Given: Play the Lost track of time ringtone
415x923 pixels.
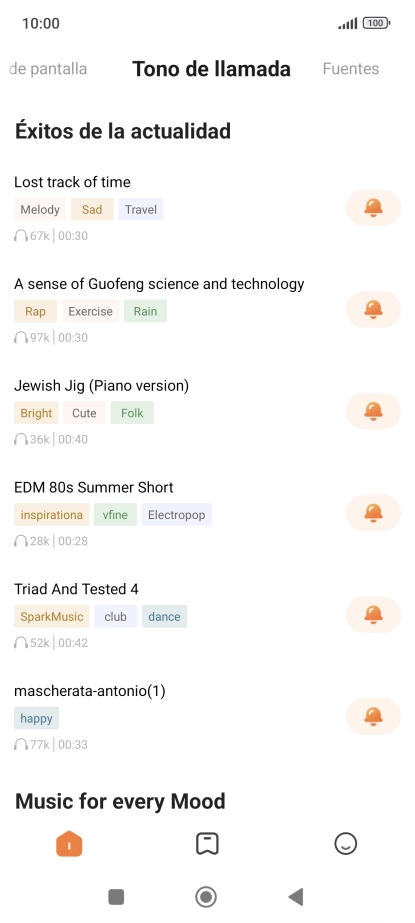Looking at the screenshot, I should 72,182.
